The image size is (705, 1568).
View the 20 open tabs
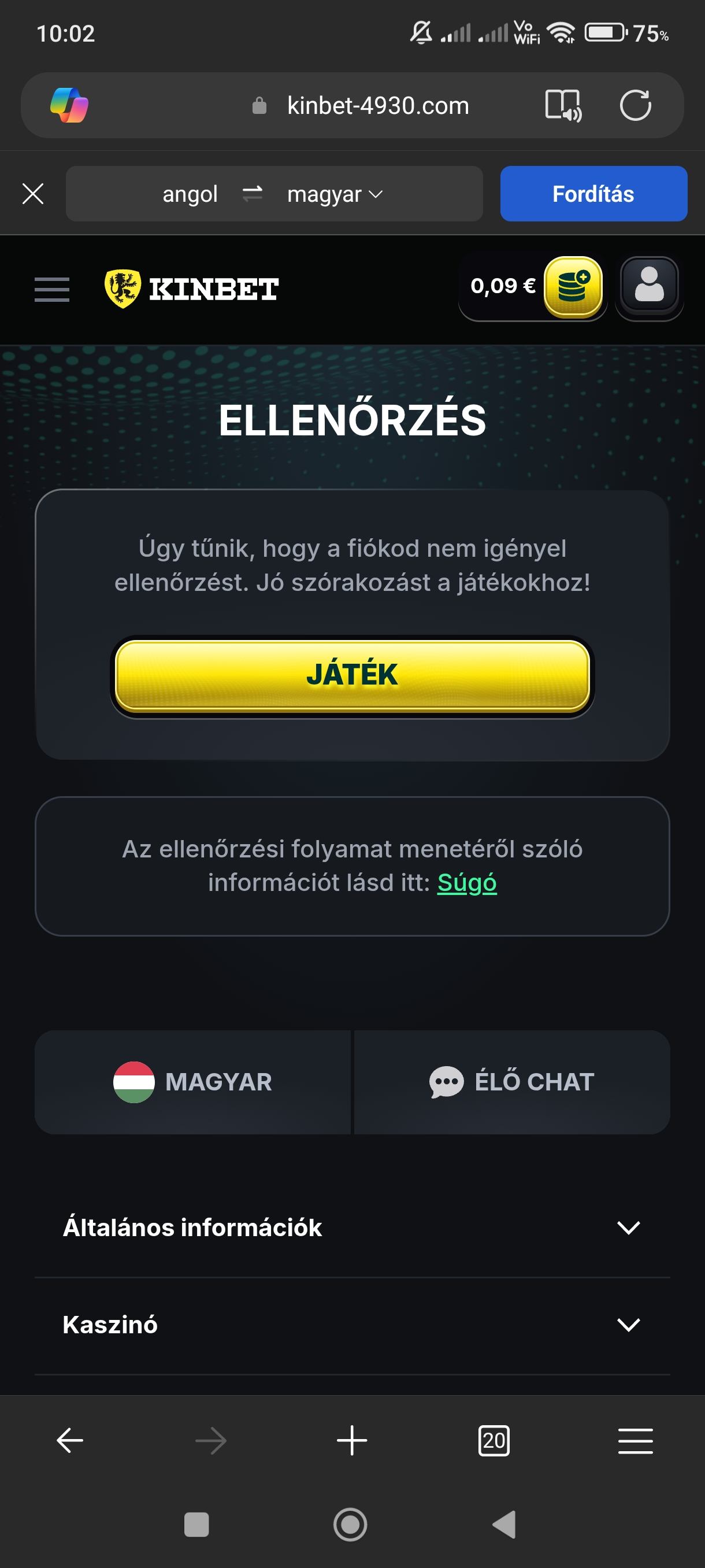pos(493,1441)
